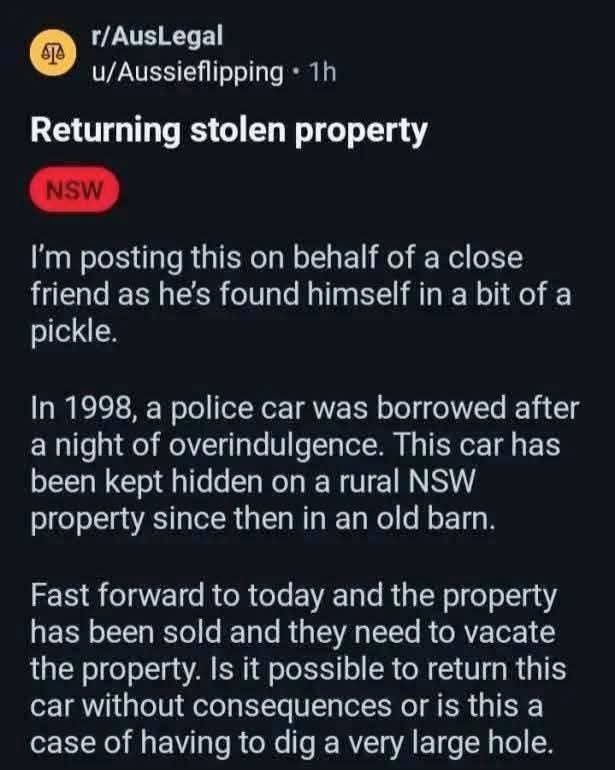Screen dimensions: 615x770
Task: Open the r/AusLegal subreddit link
Action: (x=155, y=37)
